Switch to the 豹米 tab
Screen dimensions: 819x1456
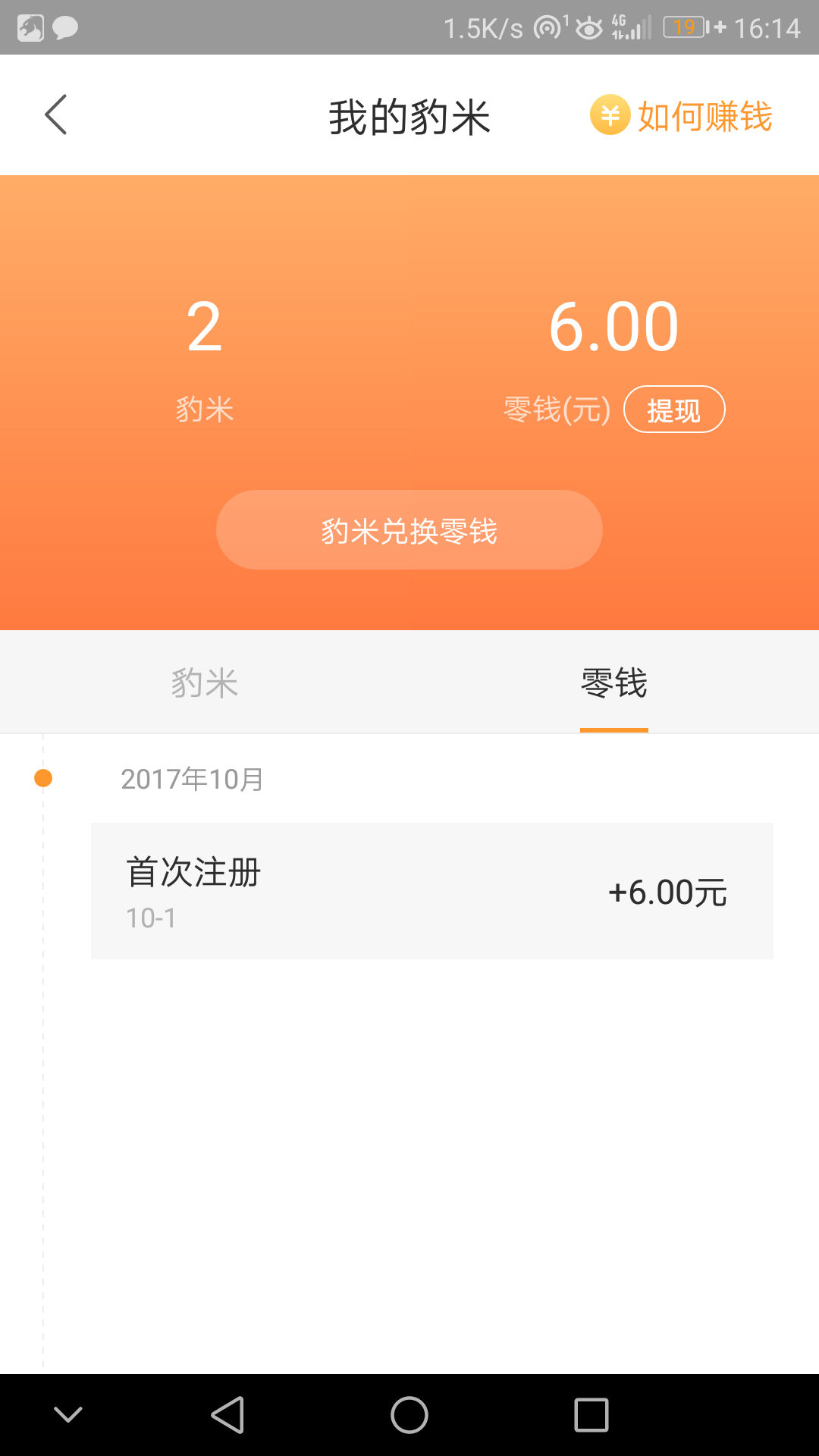click(x=205, y=682)
